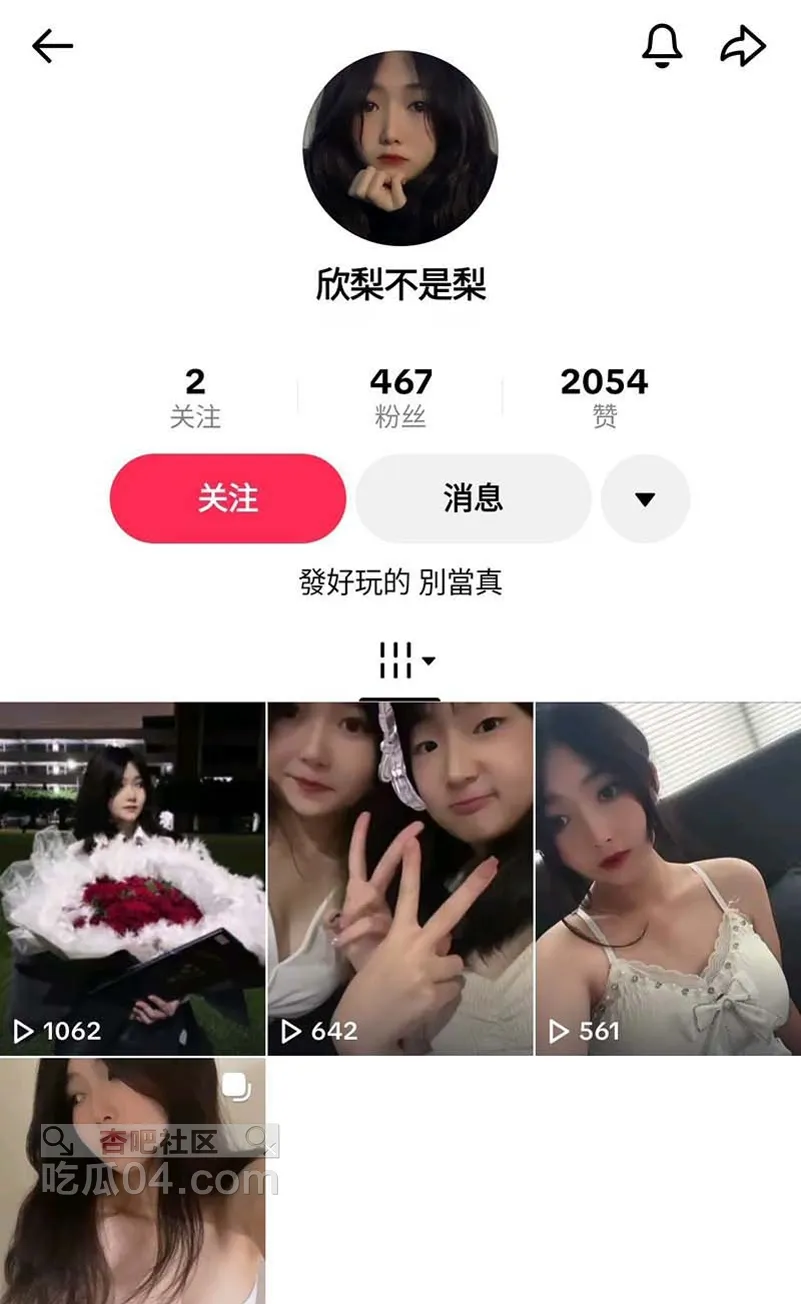The image size is (801, 1304).
Task: View the 2 关注 following list
Action: click(195, 396)
